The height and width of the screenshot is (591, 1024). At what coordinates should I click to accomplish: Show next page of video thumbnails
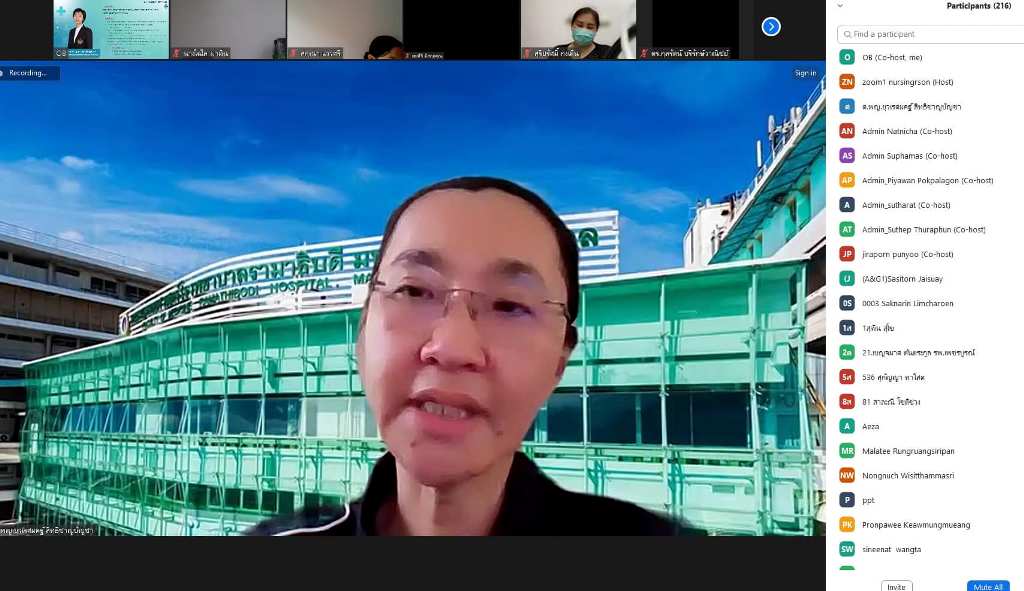click(771, 27)
